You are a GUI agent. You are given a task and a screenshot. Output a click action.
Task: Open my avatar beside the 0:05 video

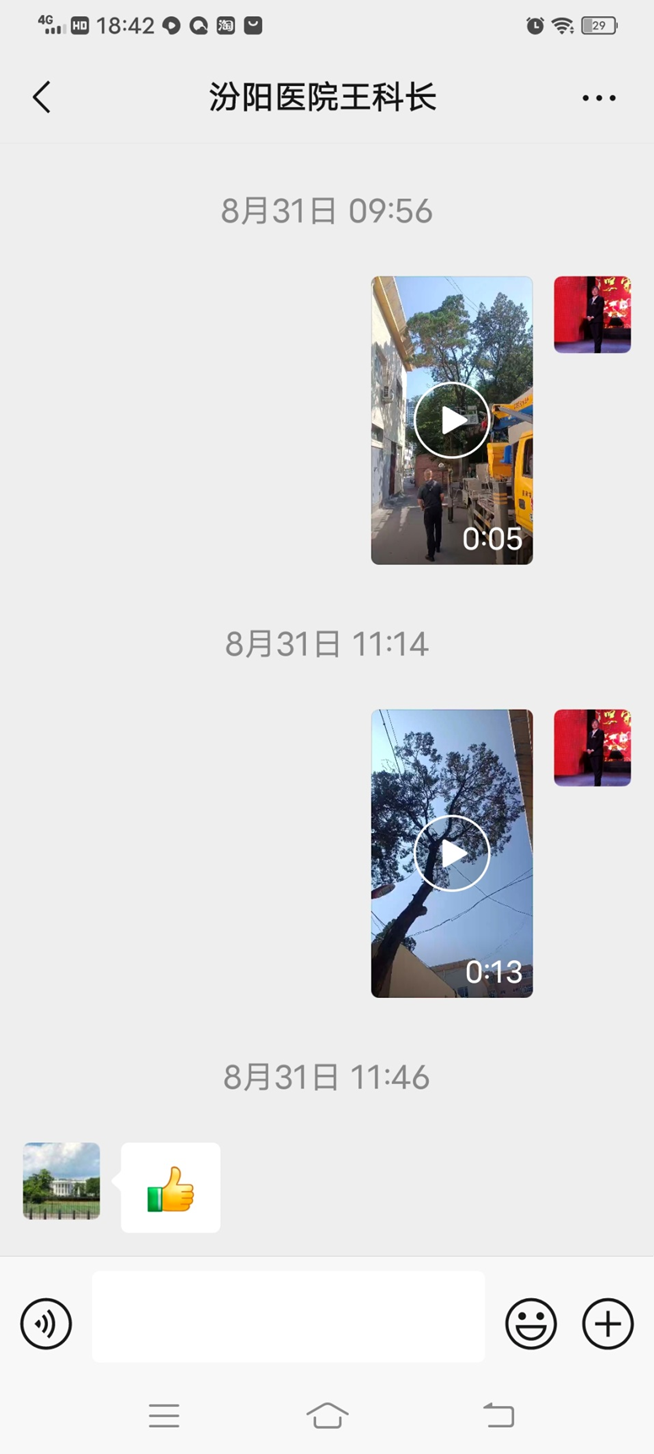[592, 315]
